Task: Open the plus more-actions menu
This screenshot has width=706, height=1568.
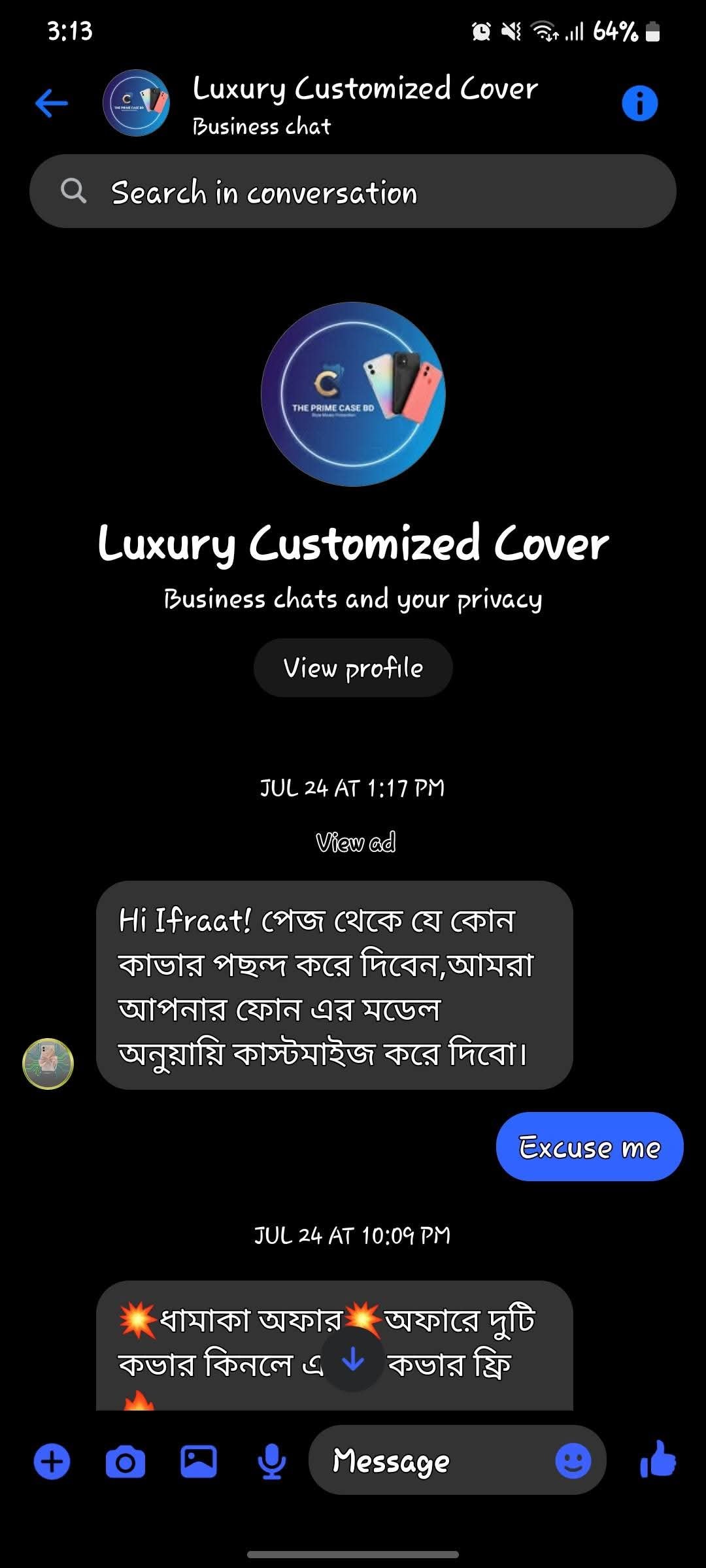Action: point(52,1461)
